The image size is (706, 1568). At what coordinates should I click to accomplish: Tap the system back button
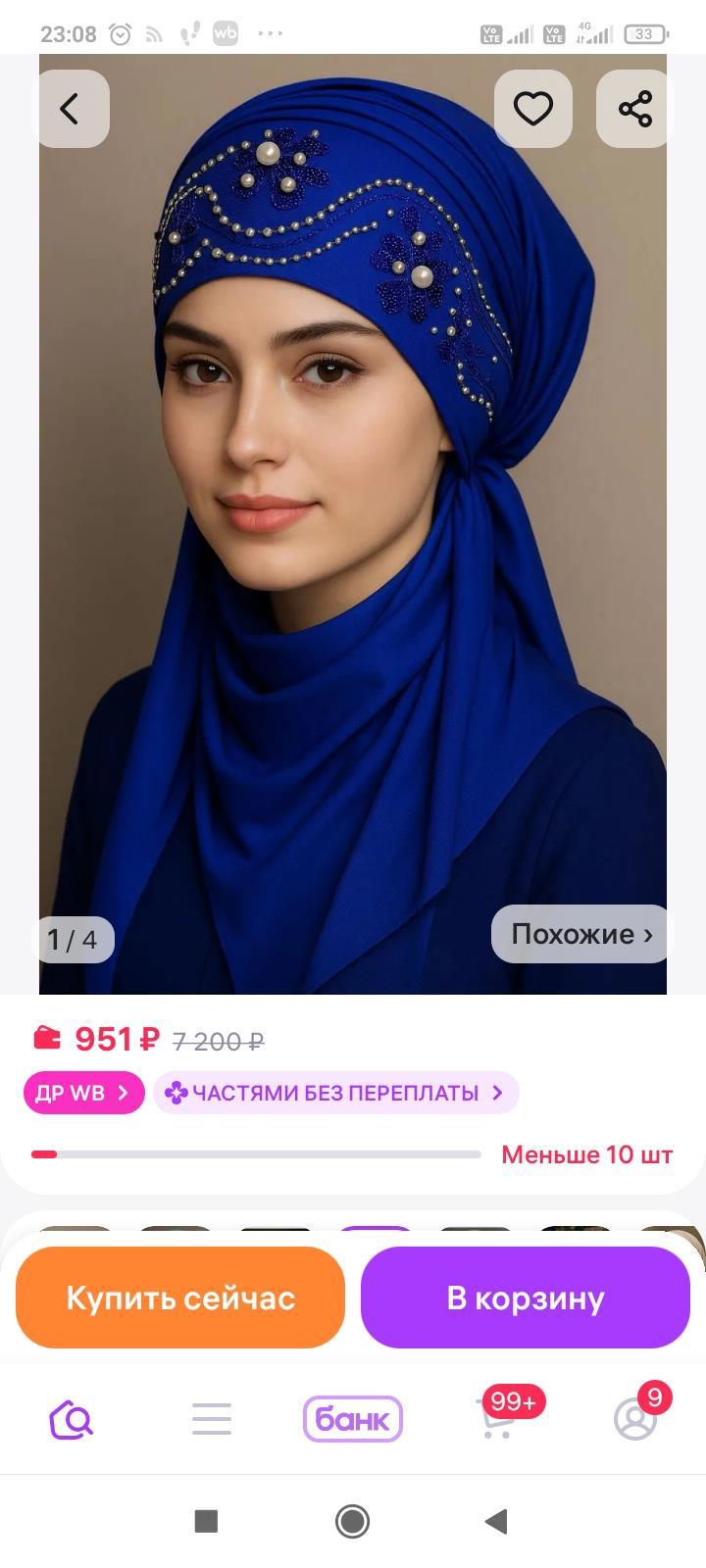pos(497,1521)
